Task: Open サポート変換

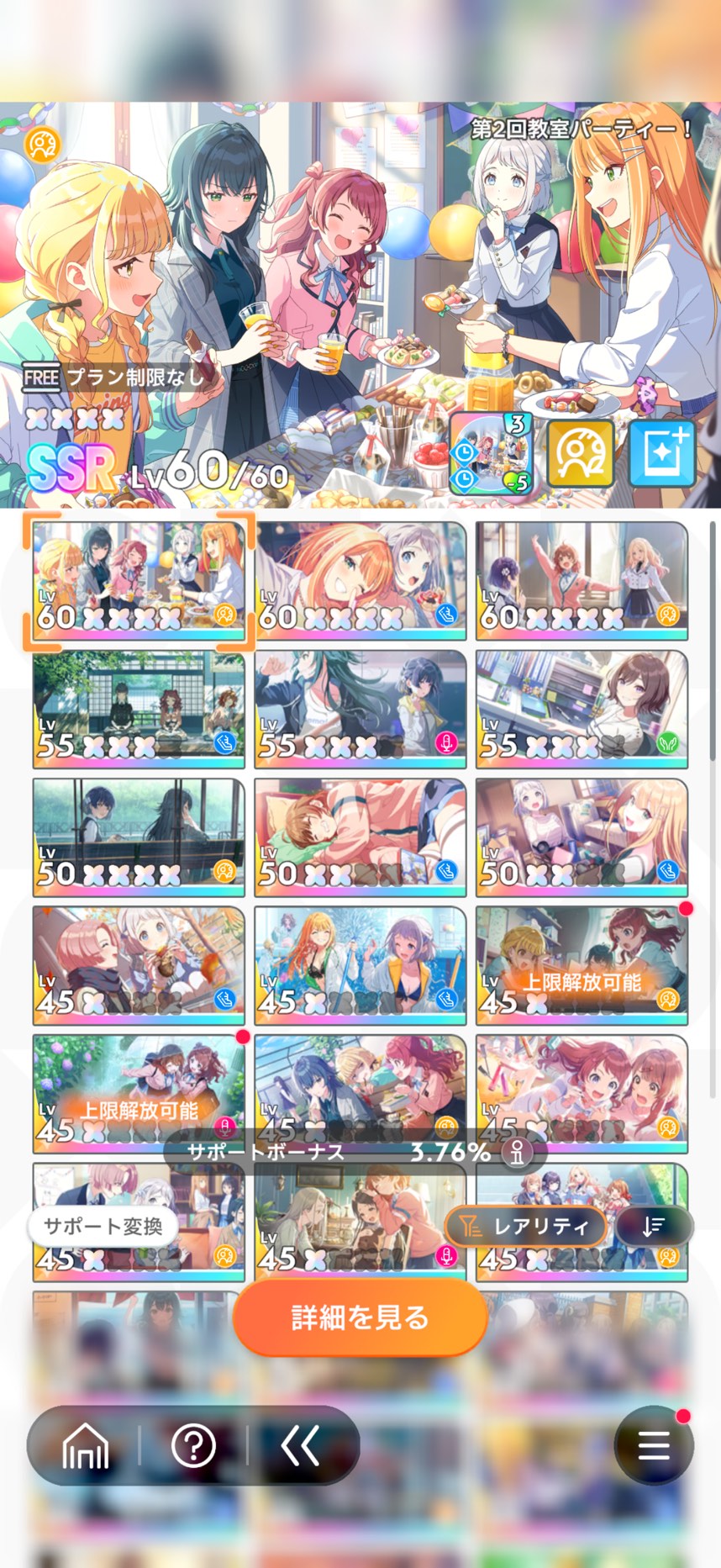Action: [x=103, y=1226]
